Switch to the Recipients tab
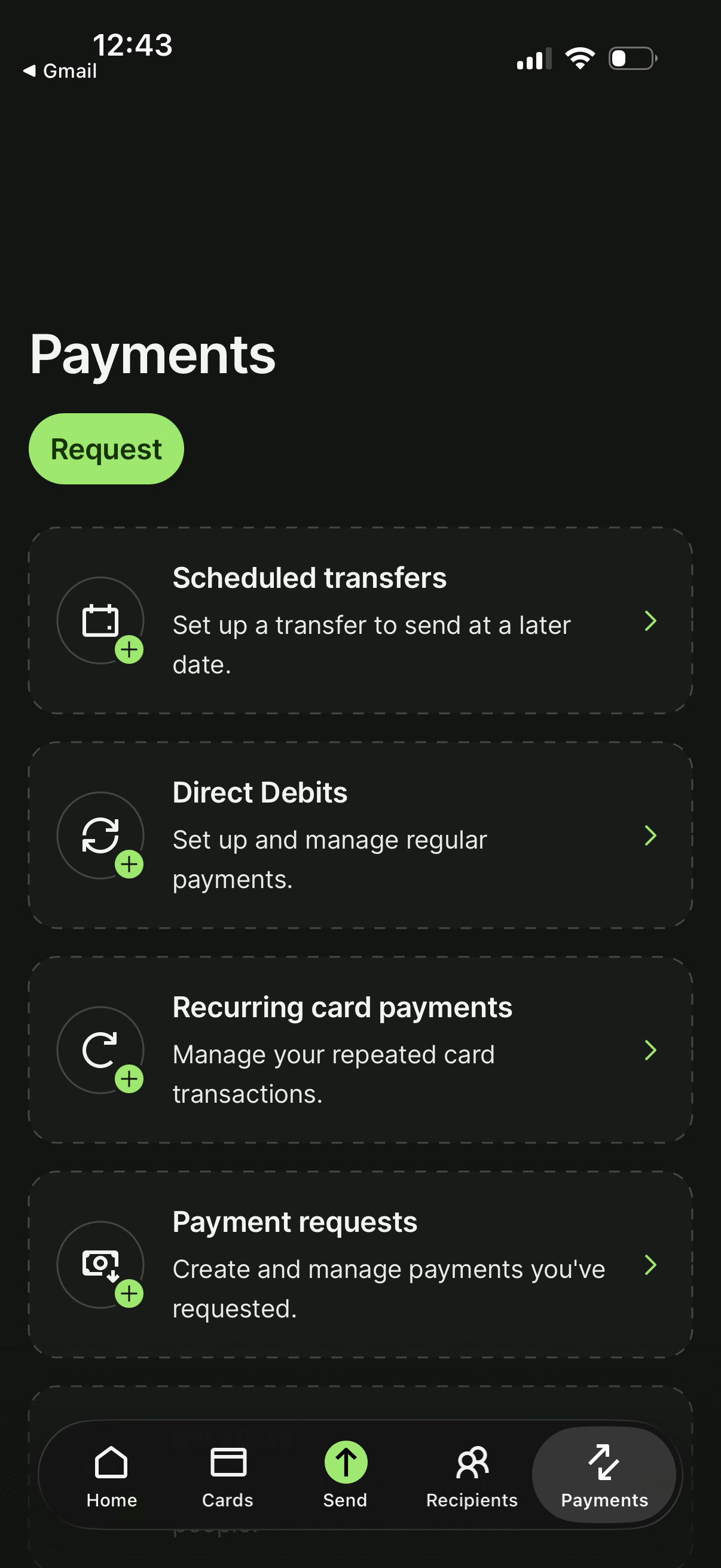 (x=472, y=1479)
